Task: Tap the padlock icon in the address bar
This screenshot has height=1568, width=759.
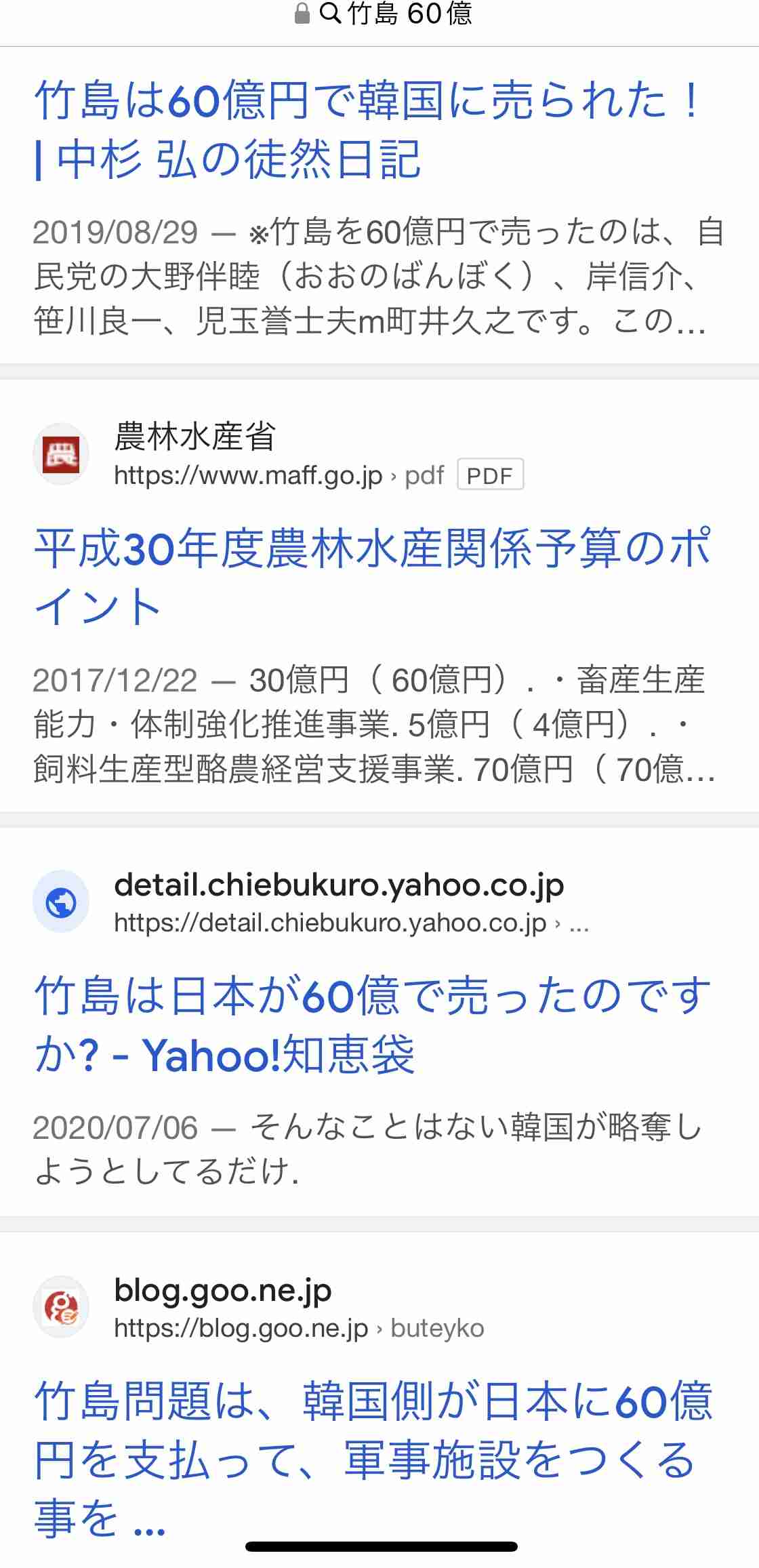Action: click(300, 15)
